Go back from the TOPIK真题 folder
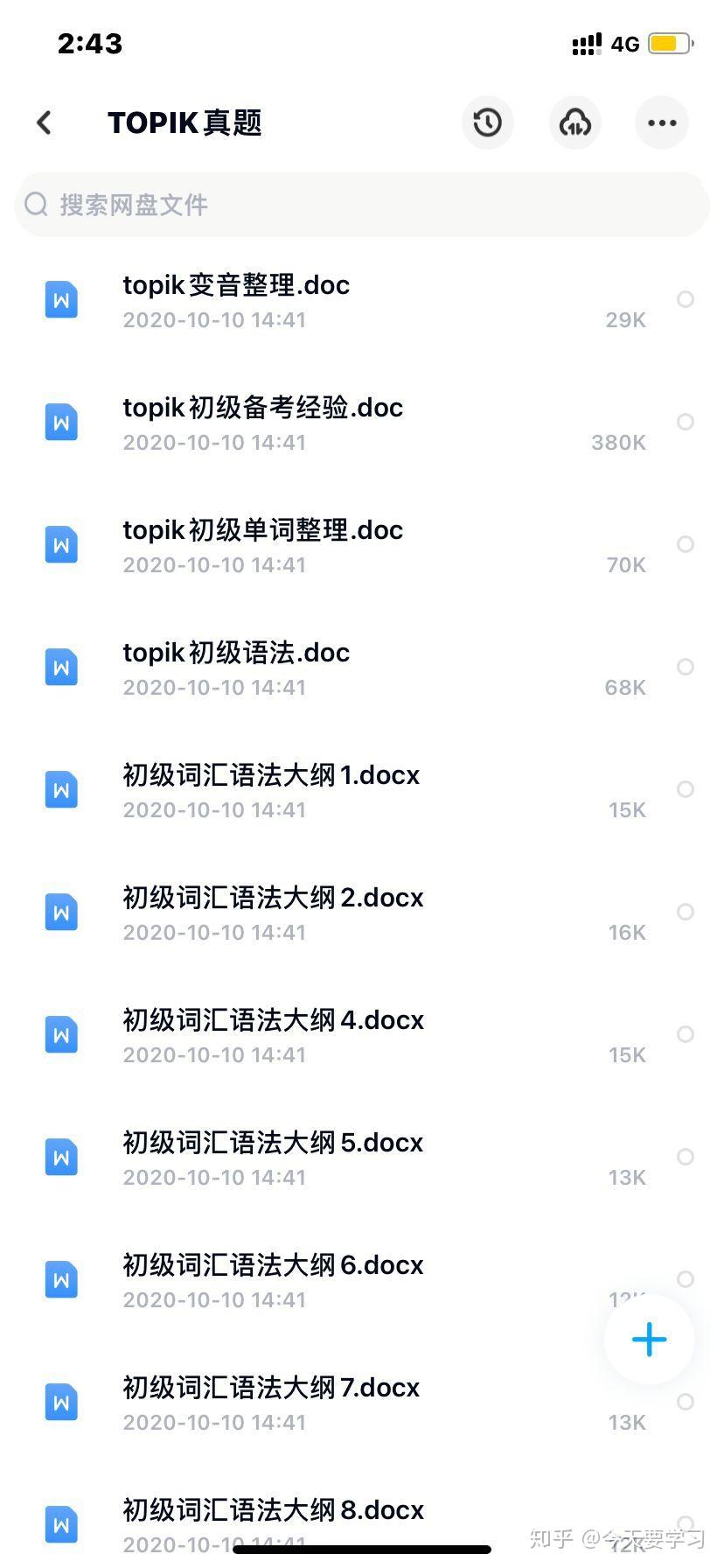 pyautogui.click(x=45, y=122)
